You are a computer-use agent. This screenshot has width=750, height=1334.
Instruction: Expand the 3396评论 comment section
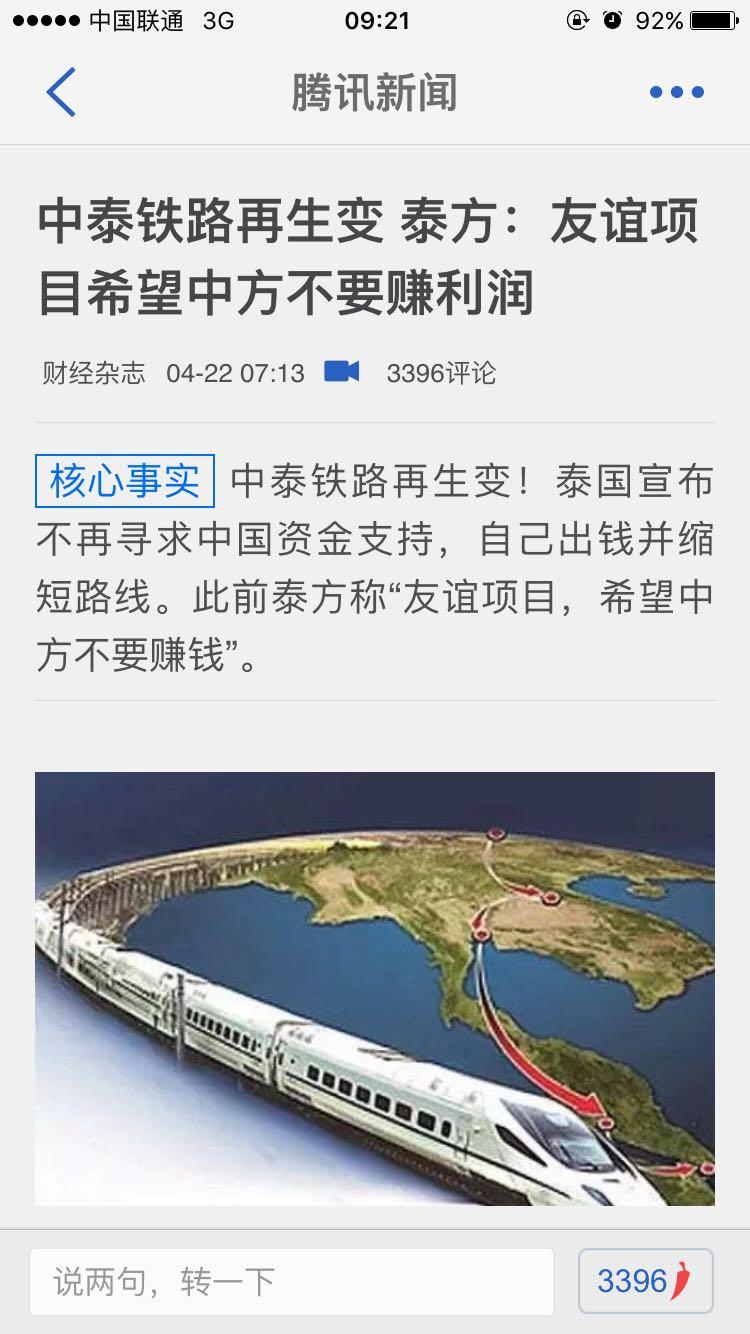[442, 371]
